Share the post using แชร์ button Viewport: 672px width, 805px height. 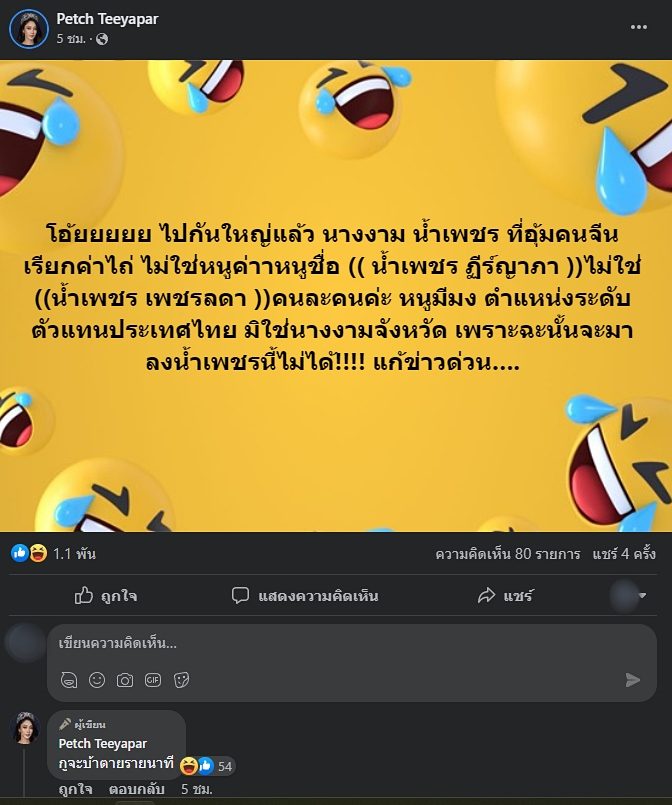click(x=505, y=596)
